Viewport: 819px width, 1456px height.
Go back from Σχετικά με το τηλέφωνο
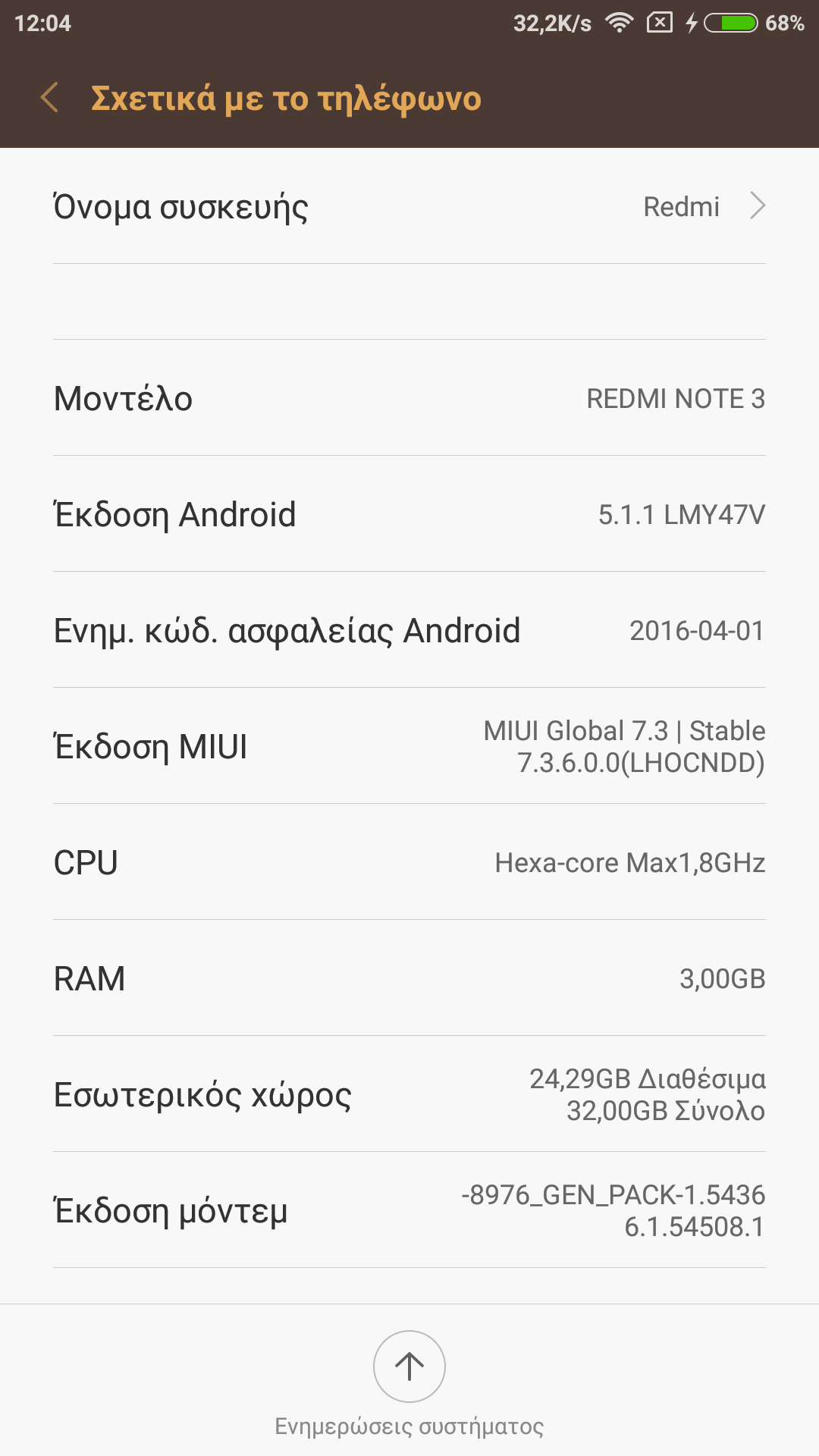tap(50, 99)
